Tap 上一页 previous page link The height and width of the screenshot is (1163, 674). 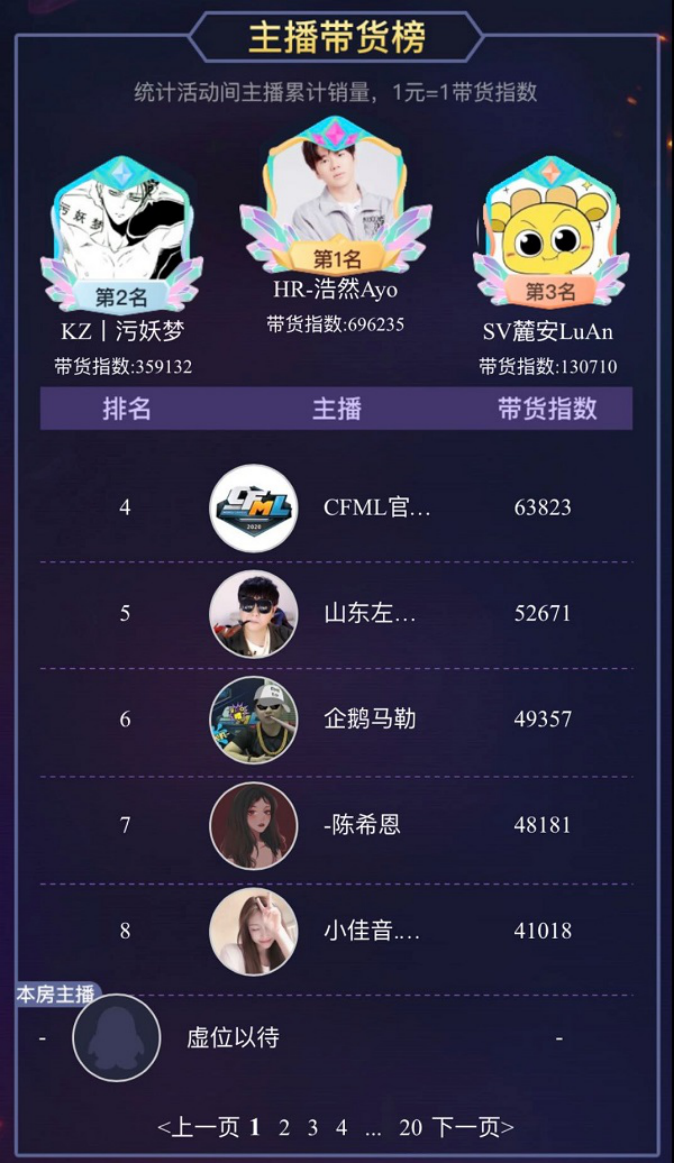199,1128
